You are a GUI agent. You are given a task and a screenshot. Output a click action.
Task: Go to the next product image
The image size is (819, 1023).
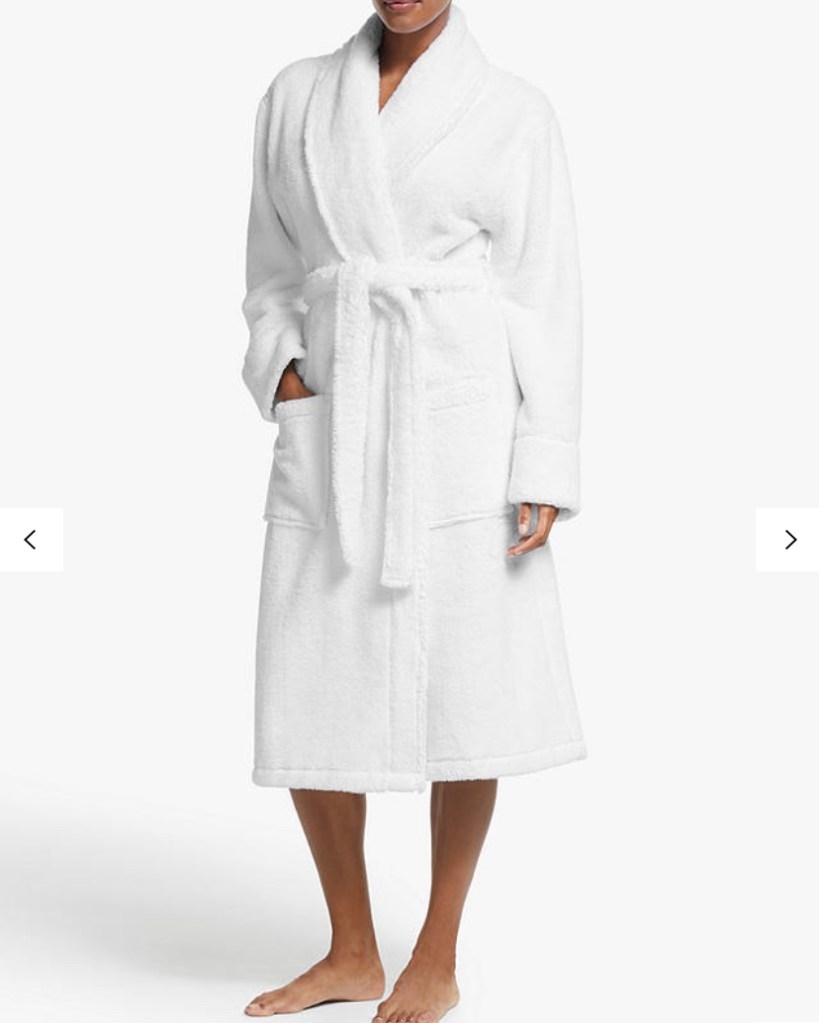click(x=788, y=540)
